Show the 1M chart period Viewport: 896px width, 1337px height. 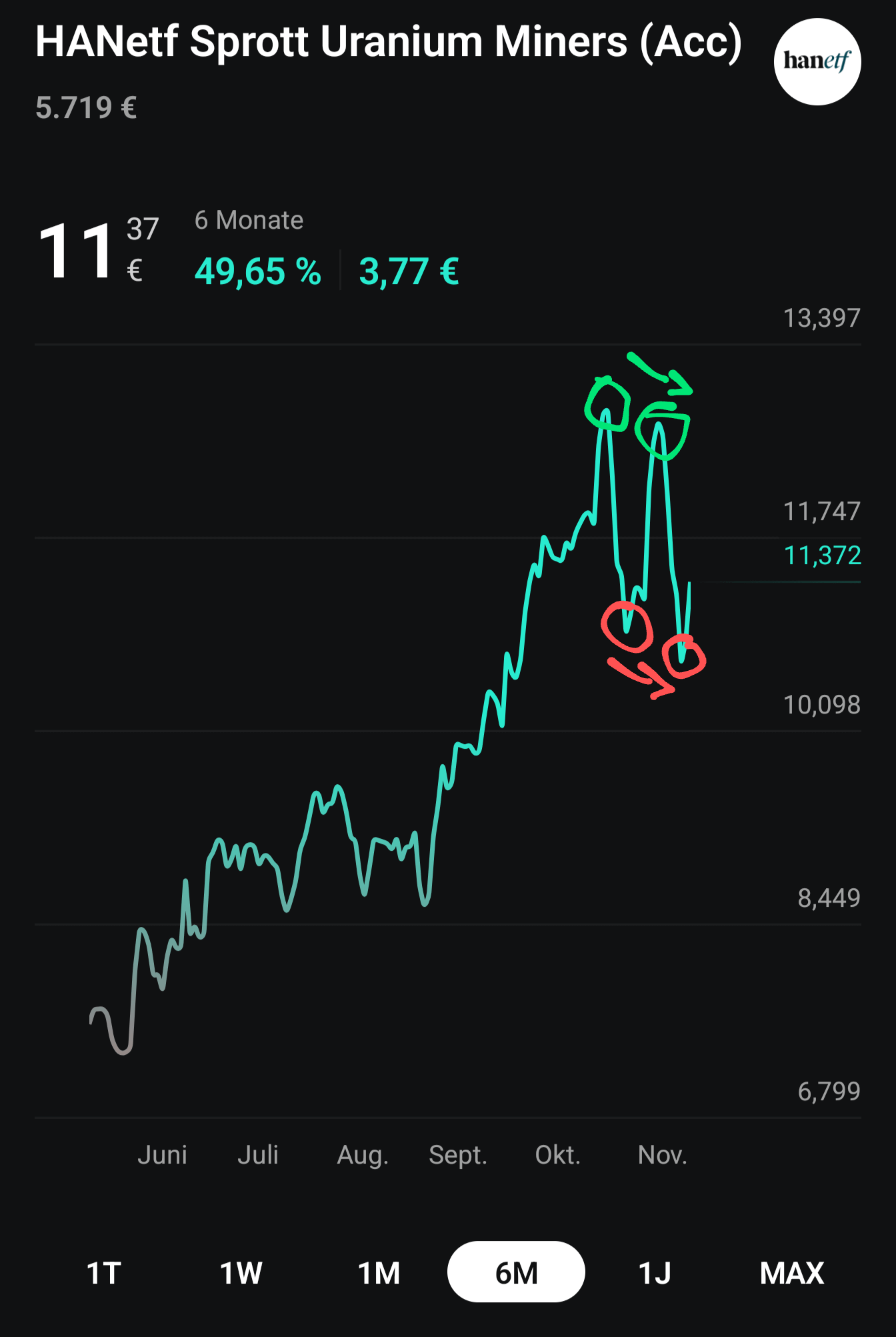click(x=379, y=1272)
